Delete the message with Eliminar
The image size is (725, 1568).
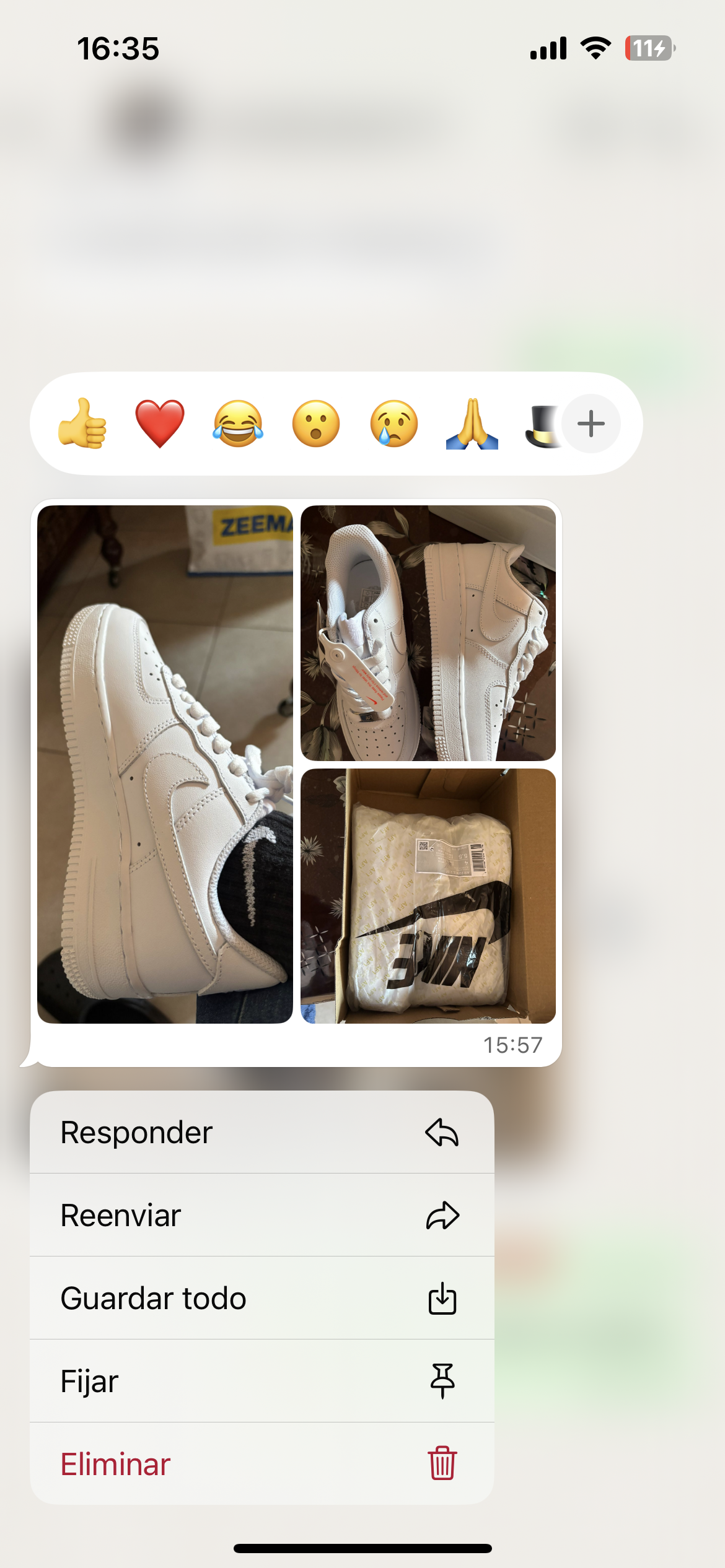tap(261, 1464)
